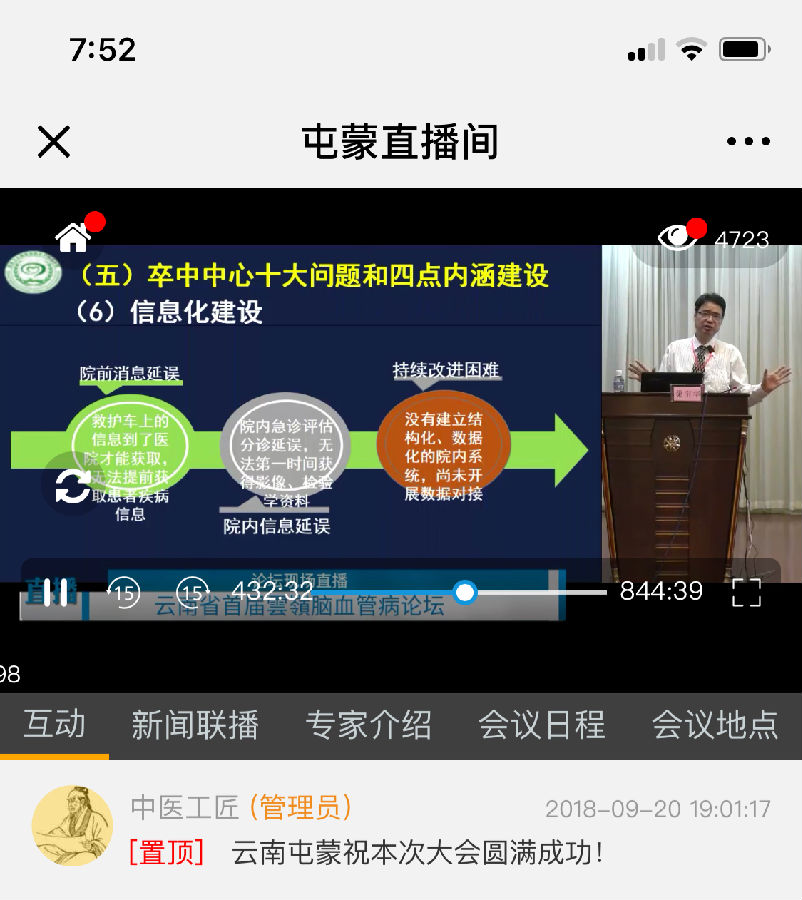Close the 屯蒙直播间 page

pyautogui.click(x=54, y=142)
